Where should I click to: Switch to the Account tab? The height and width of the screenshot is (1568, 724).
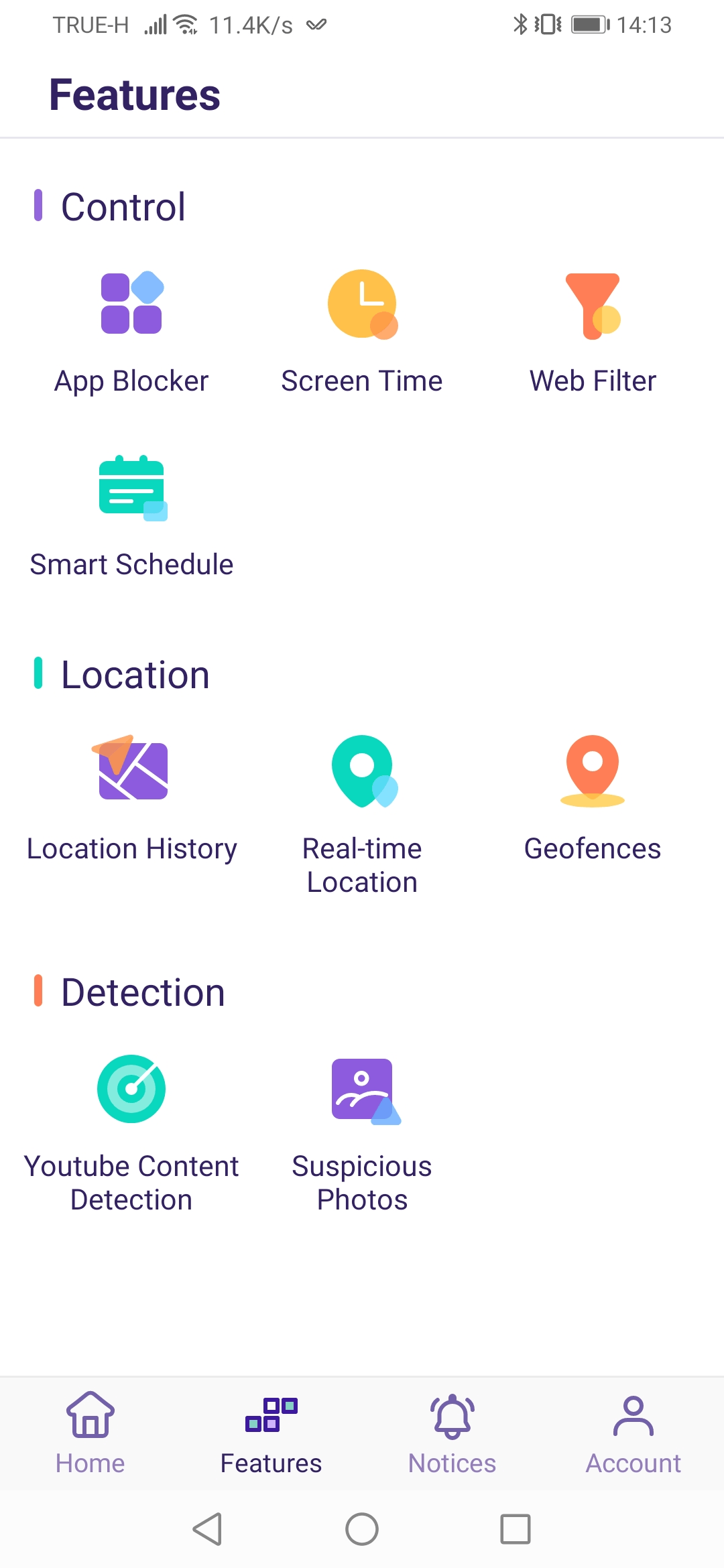(x=633, y=1434)
